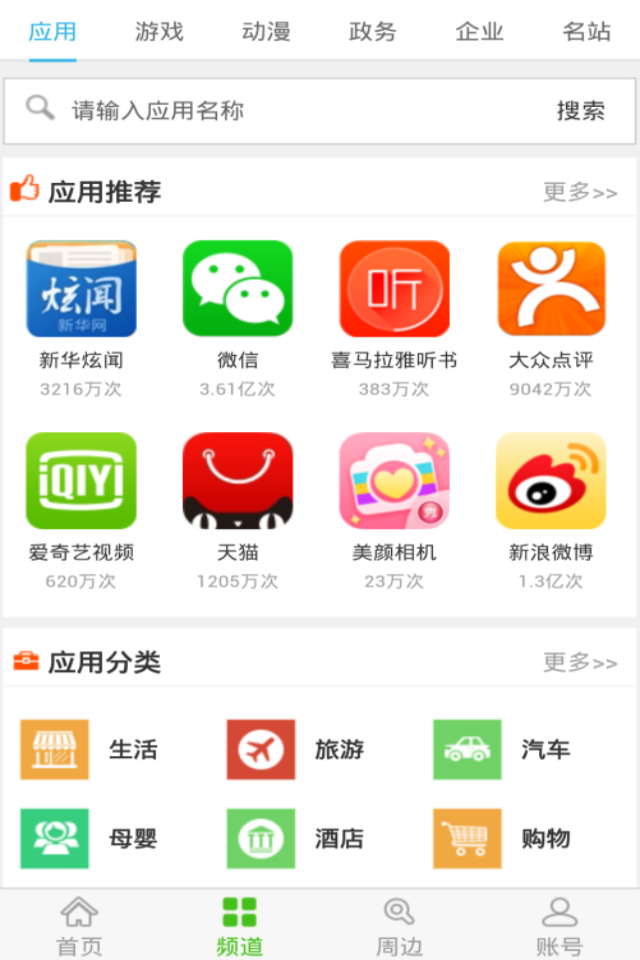Switch to the 动漫 top tab

pyautogui.click(x=266, y=31)
